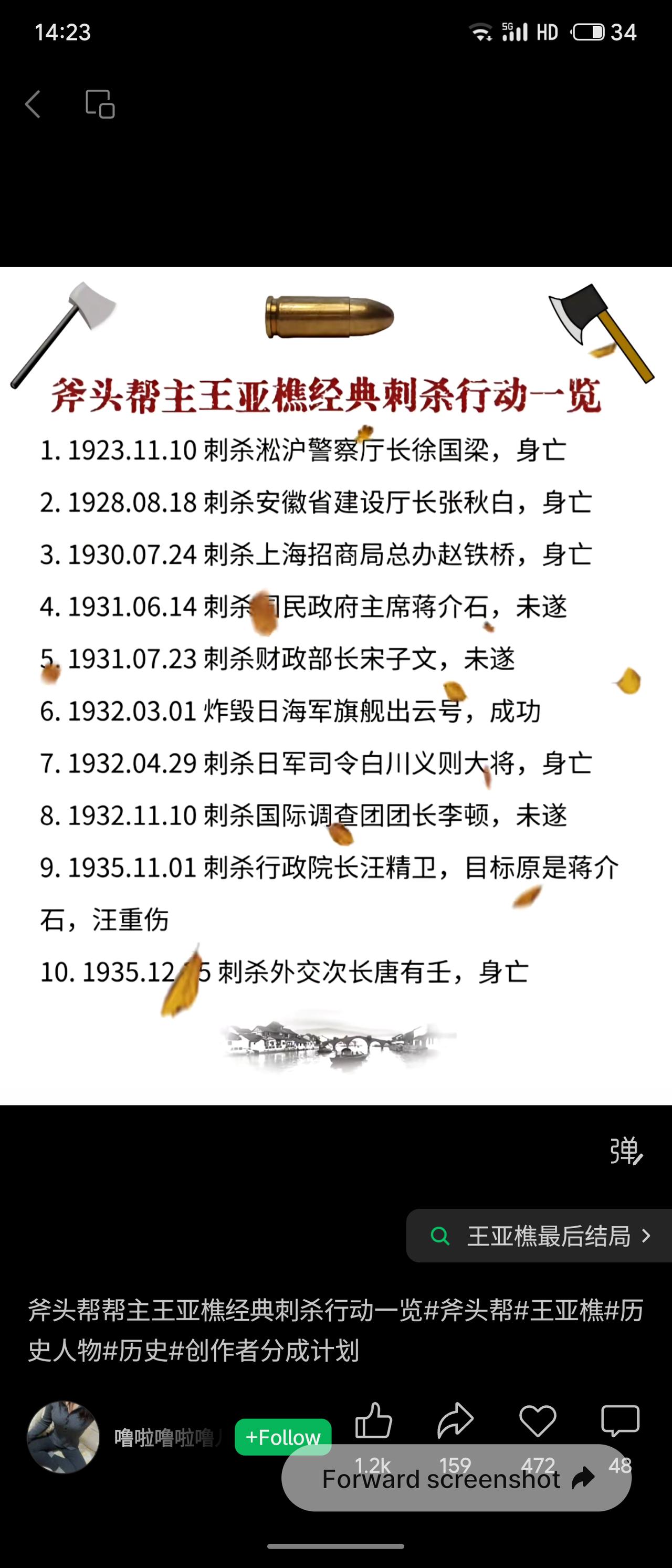This screenshot has width=672, height=1568.
Task: Open the screen-capture icon at top left
Action: (x=100, y=104)
